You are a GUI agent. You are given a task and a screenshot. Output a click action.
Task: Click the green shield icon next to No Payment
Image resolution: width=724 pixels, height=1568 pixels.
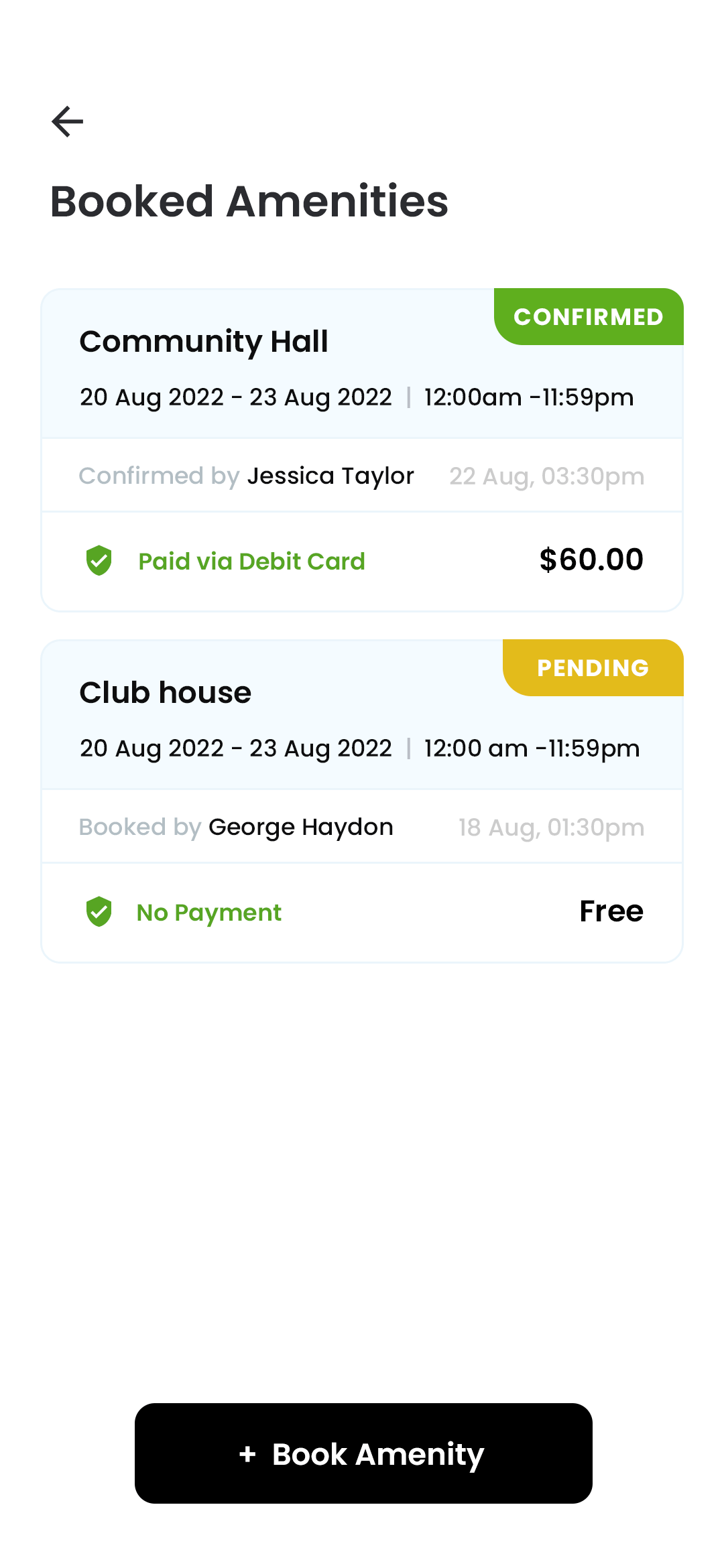click(99, 912)
